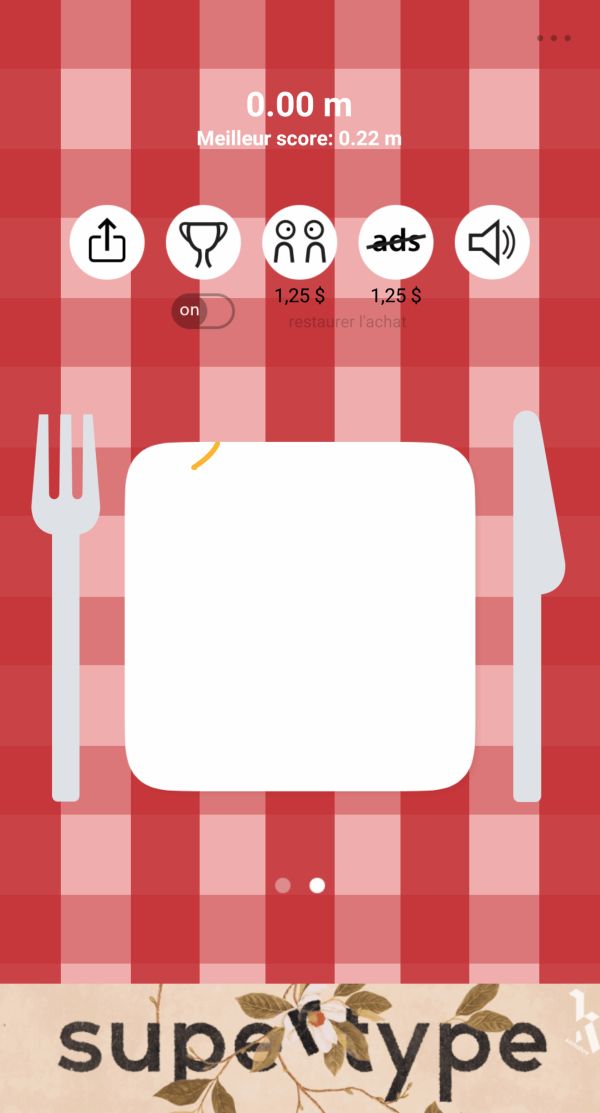Mute the game sound

[x=492, y=242]
